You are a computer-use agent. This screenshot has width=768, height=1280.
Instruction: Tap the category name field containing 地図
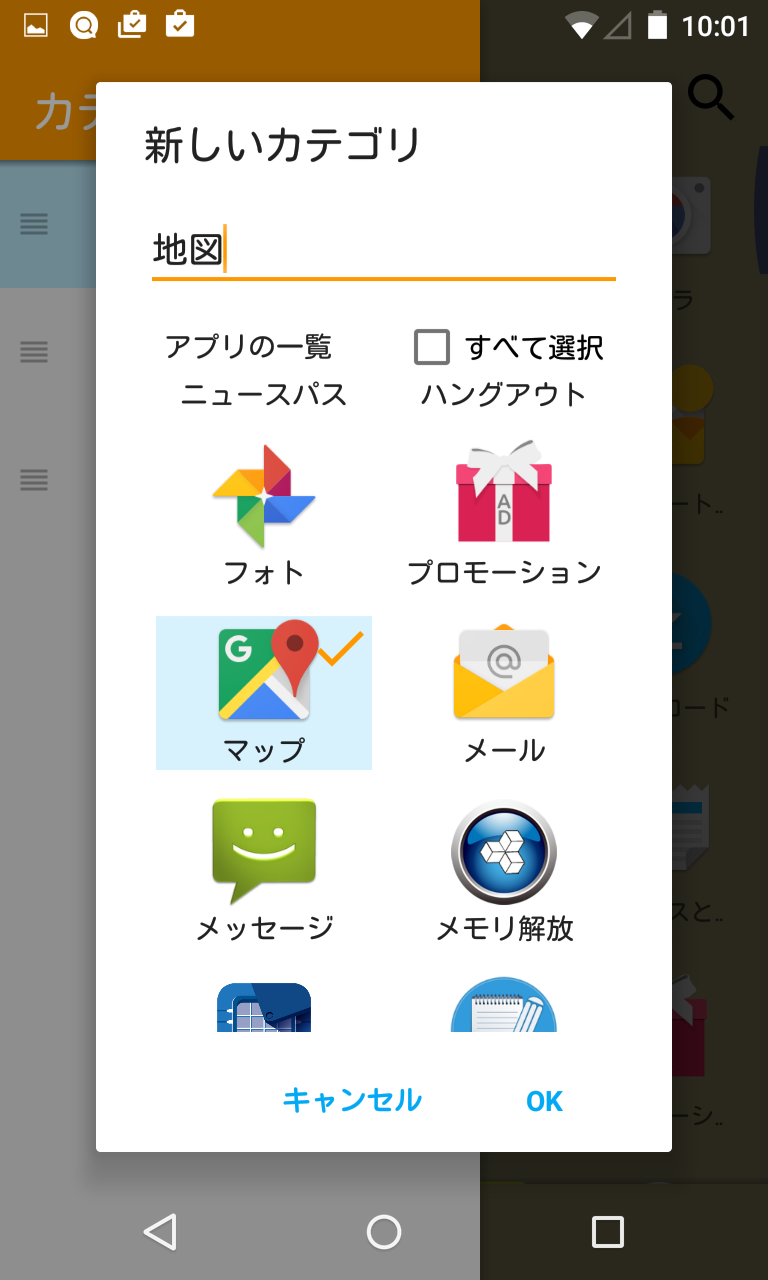click(x=384, y=250)
